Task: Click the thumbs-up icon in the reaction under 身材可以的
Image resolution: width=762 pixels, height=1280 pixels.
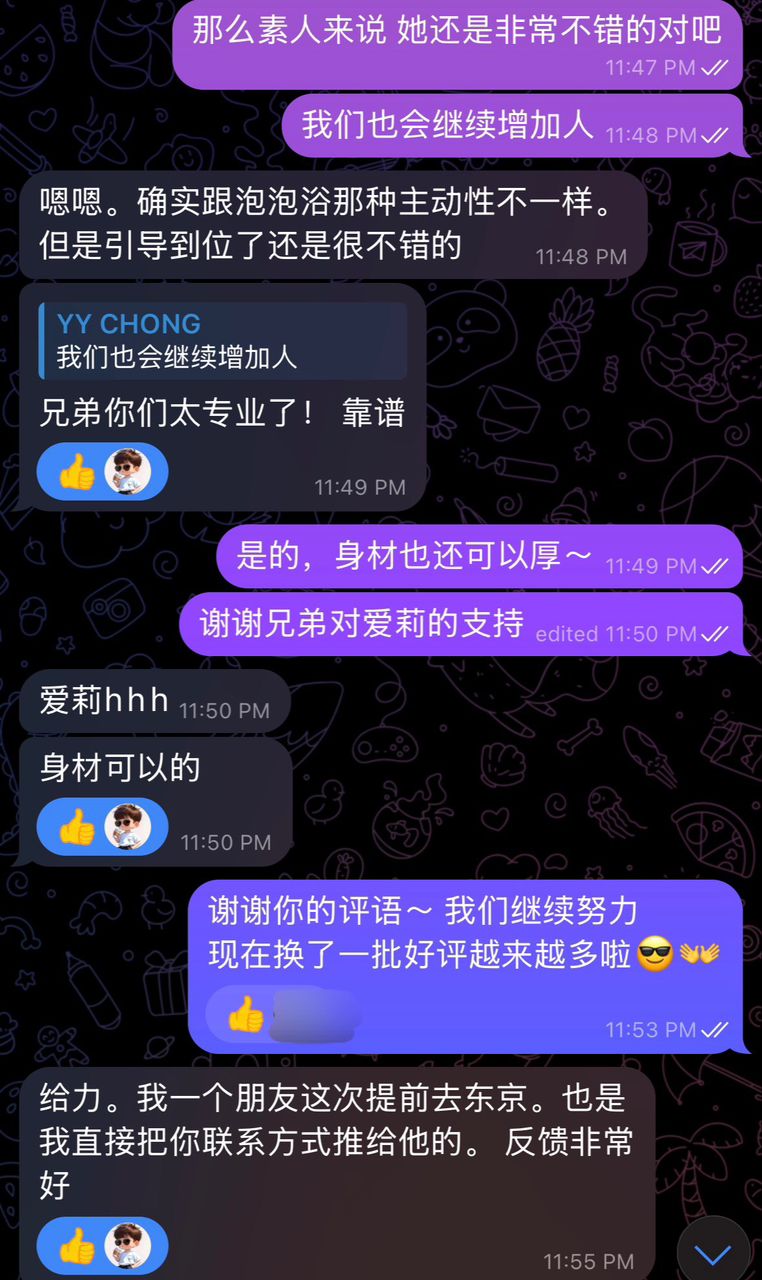Action: pyautogui.click(x=77, y=827)
